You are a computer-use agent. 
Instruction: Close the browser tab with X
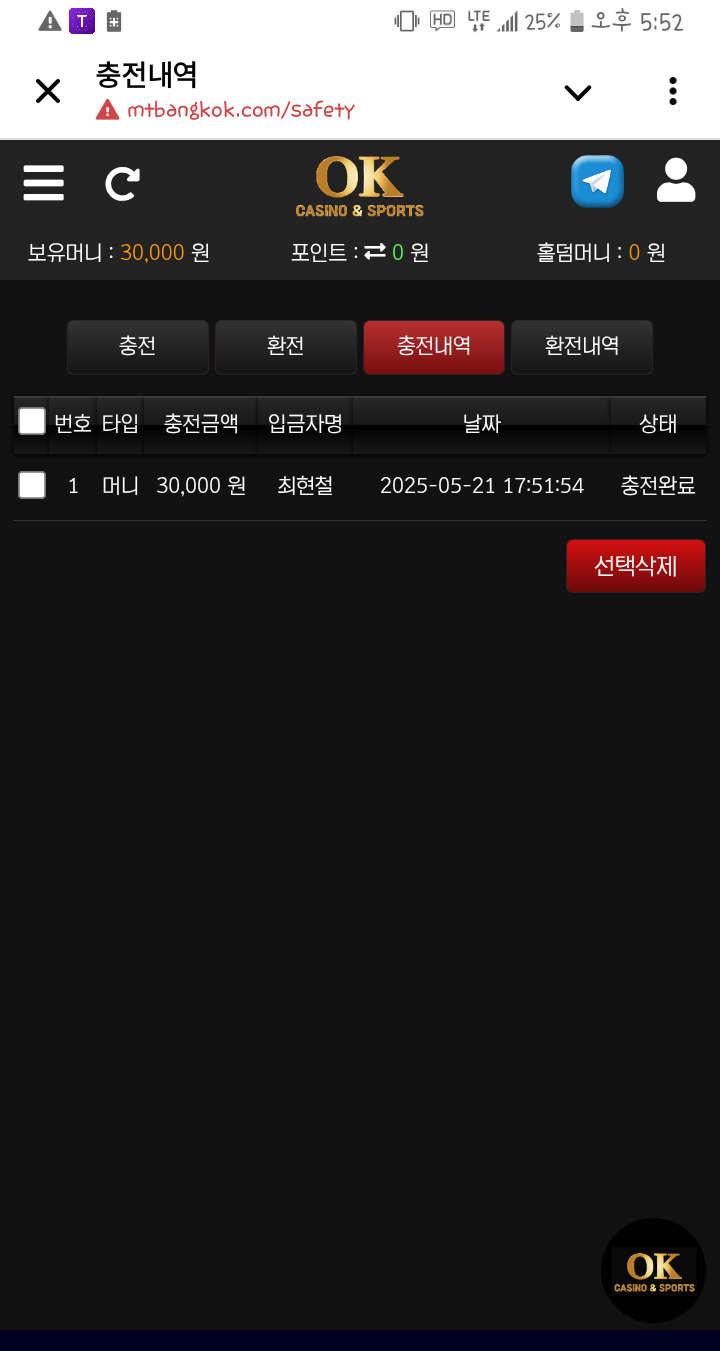(47, 92)
